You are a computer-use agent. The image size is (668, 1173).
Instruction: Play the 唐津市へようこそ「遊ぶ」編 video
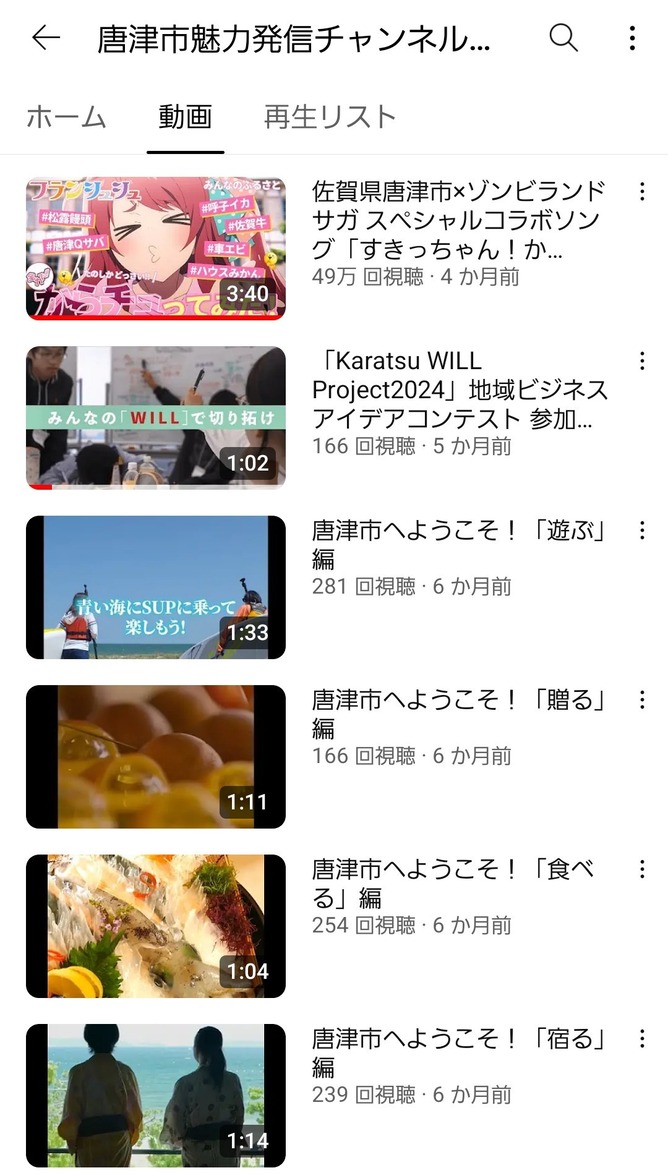pos(156,587)
